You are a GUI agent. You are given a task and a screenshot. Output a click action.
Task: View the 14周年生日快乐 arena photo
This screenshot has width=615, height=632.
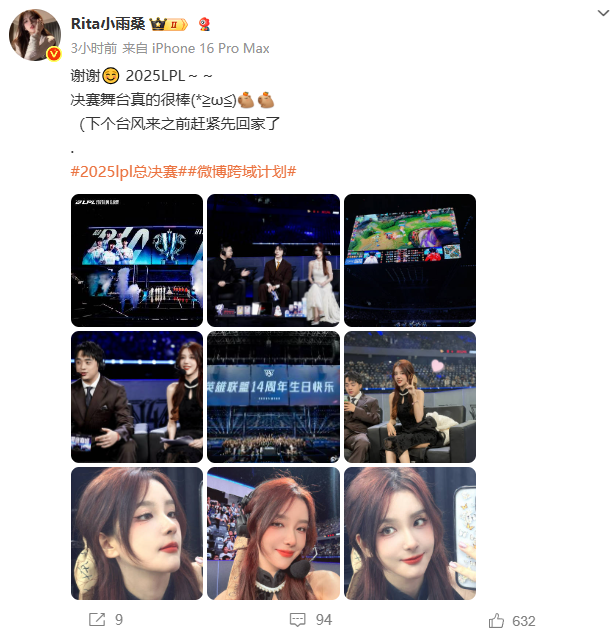(x=273, y=397)
